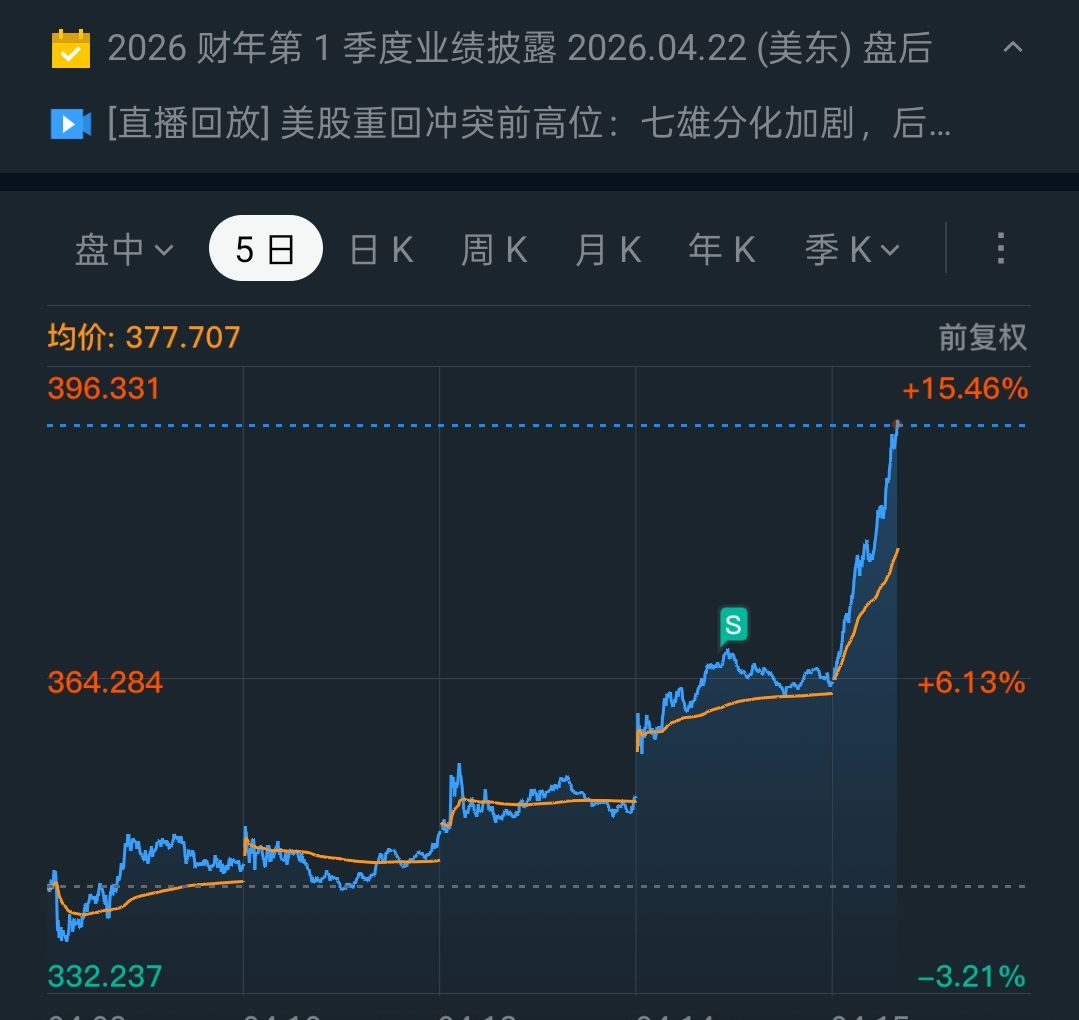Tap the S sell marker on chart
1079x1020 pixels.
733,626
